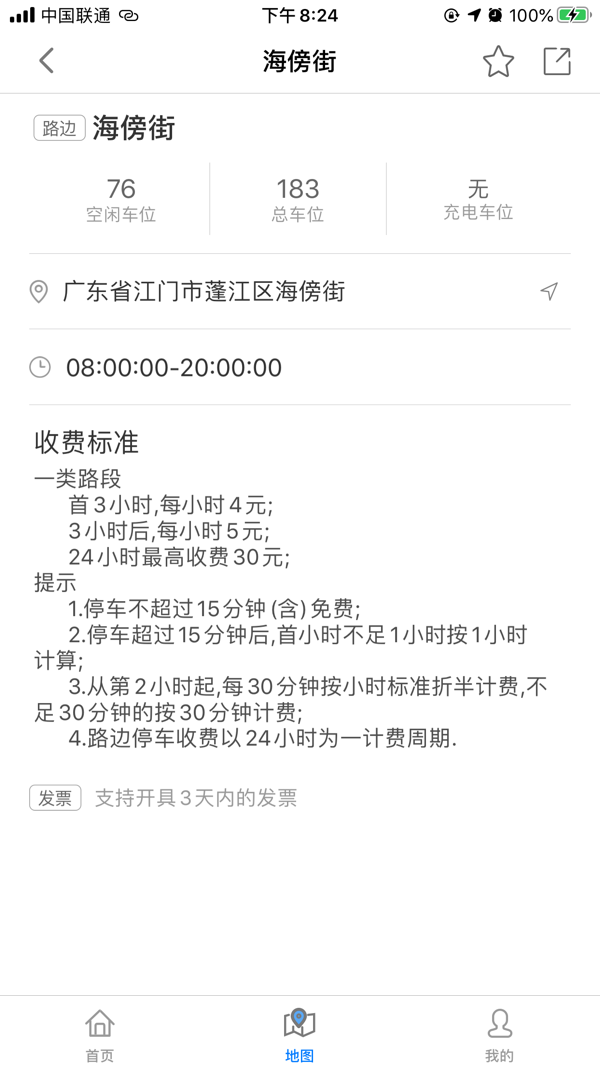
Task: Go to the 我的 tab
Action: [x=499, y=1034]
